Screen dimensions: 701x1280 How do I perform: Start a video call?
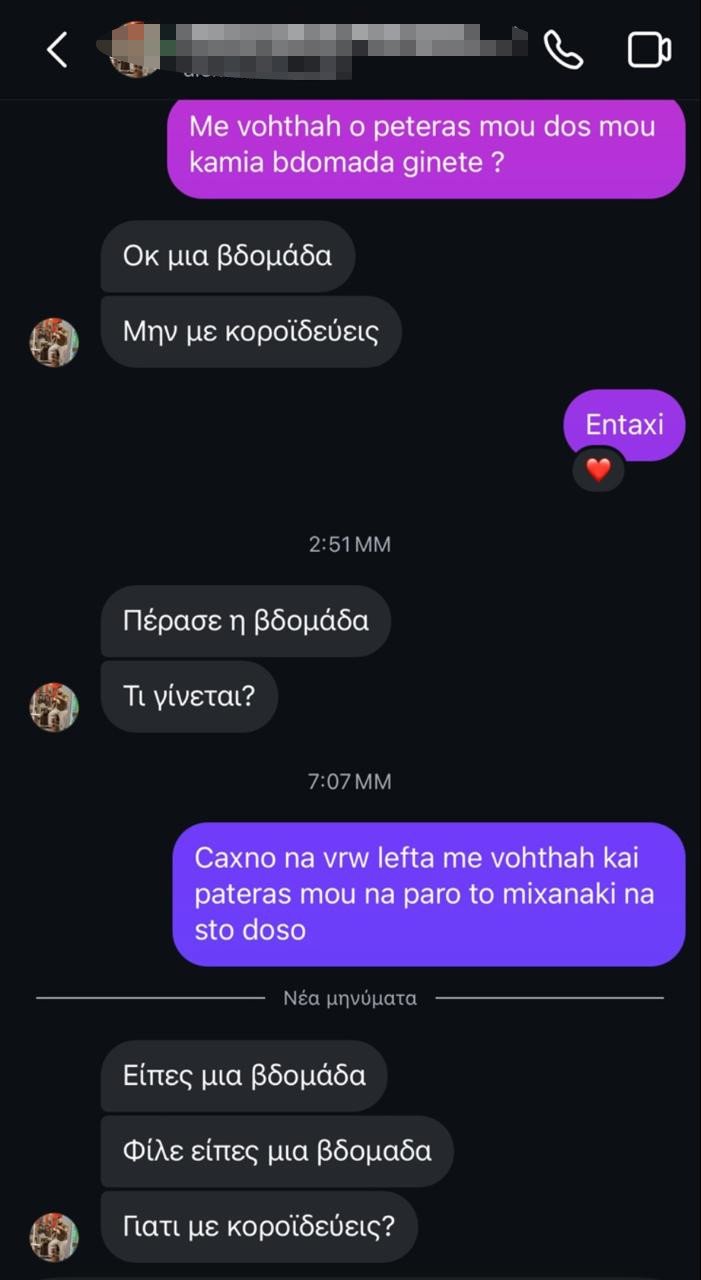tap(649, 49)
